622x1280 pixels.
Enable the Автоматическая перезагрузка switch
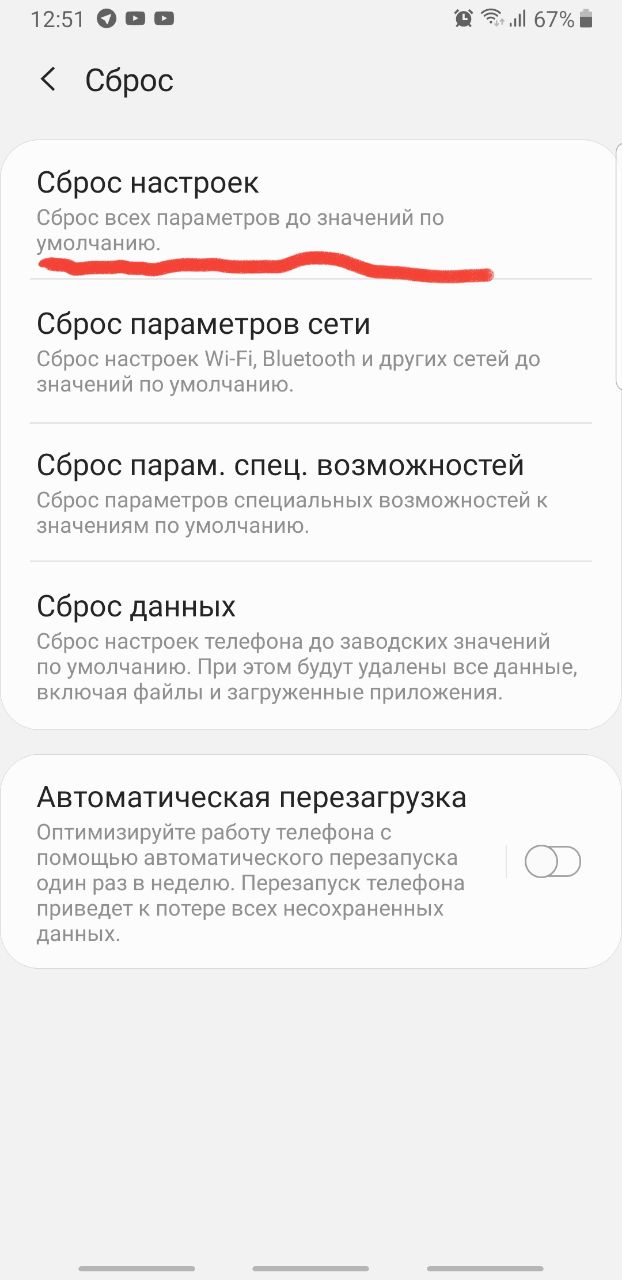553,861
